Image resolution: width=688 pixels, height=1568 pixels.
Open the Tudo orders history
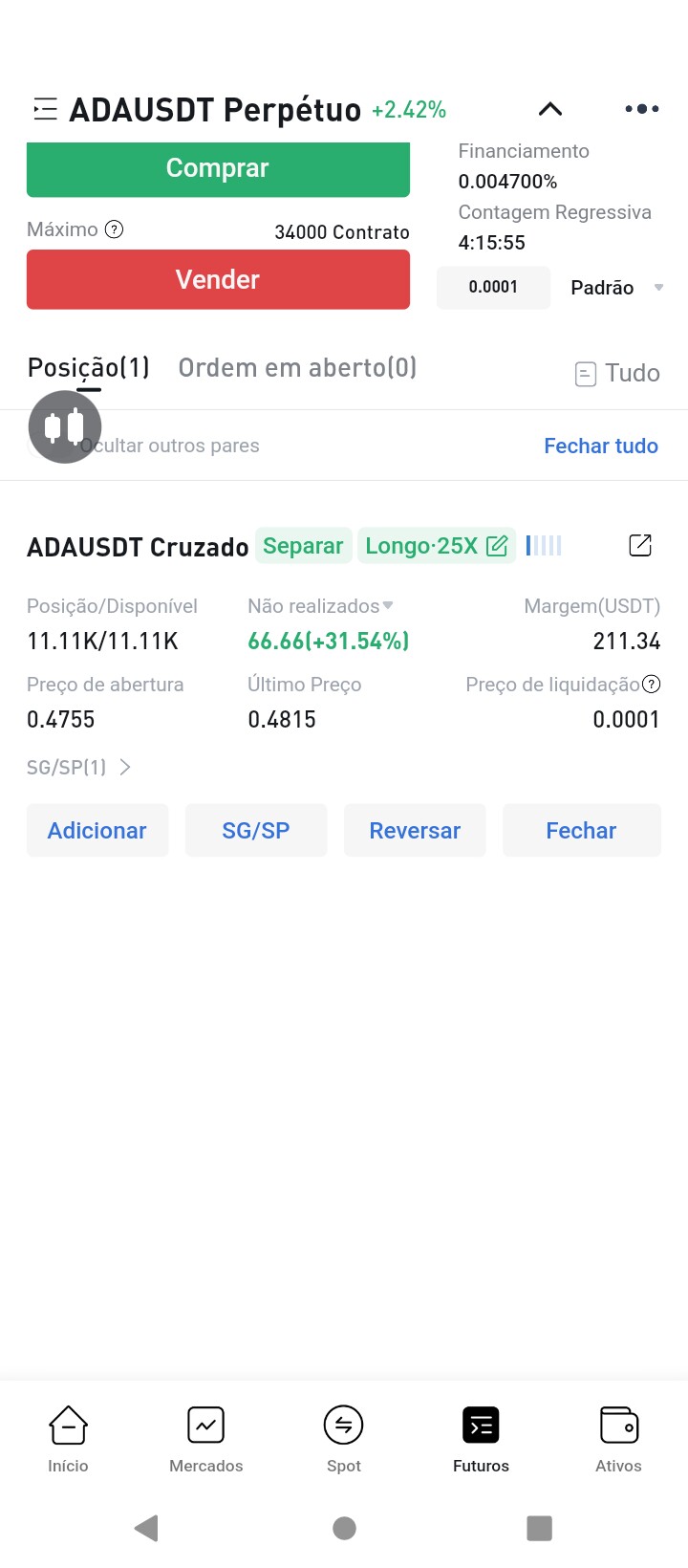click(x=617, y=373)
